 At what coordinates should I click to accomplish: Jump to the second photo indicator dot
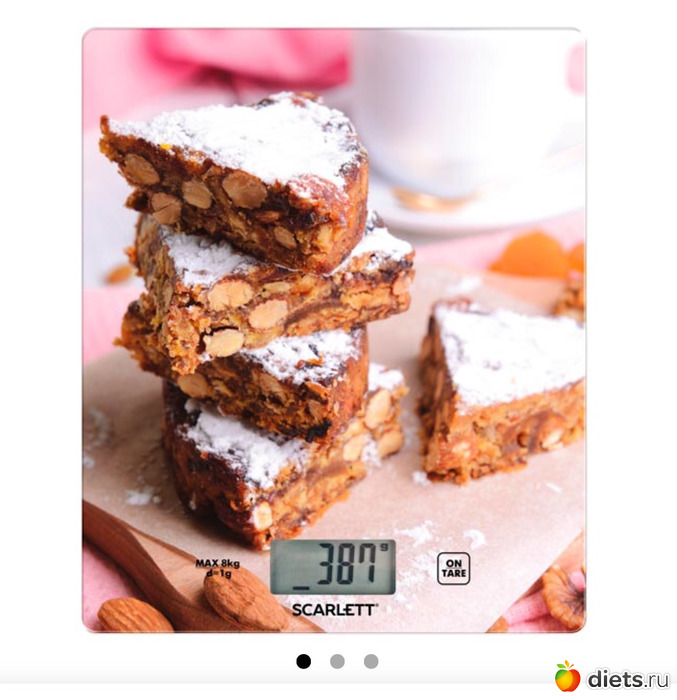[x=337, y=661]
